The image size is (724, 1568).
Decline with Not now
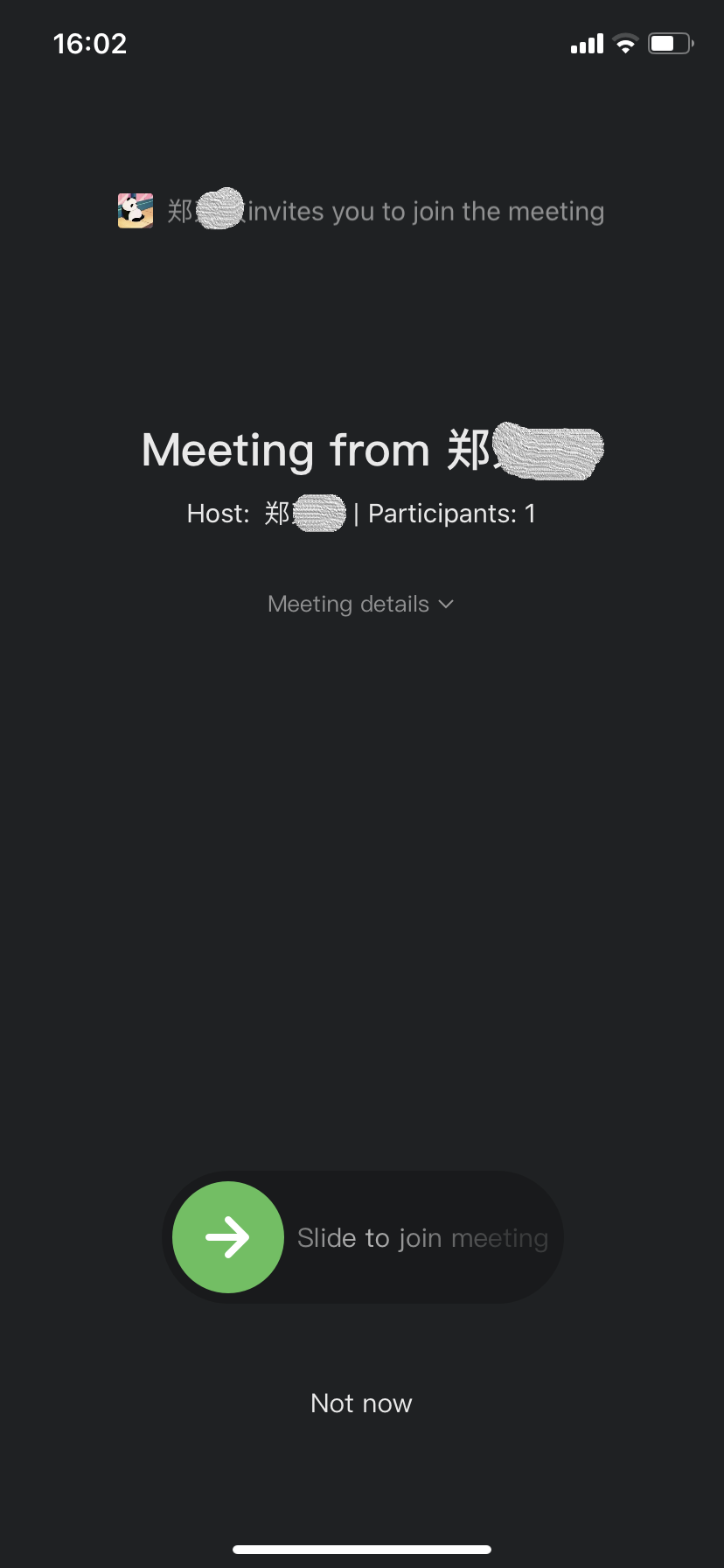tap(361, 1403)
